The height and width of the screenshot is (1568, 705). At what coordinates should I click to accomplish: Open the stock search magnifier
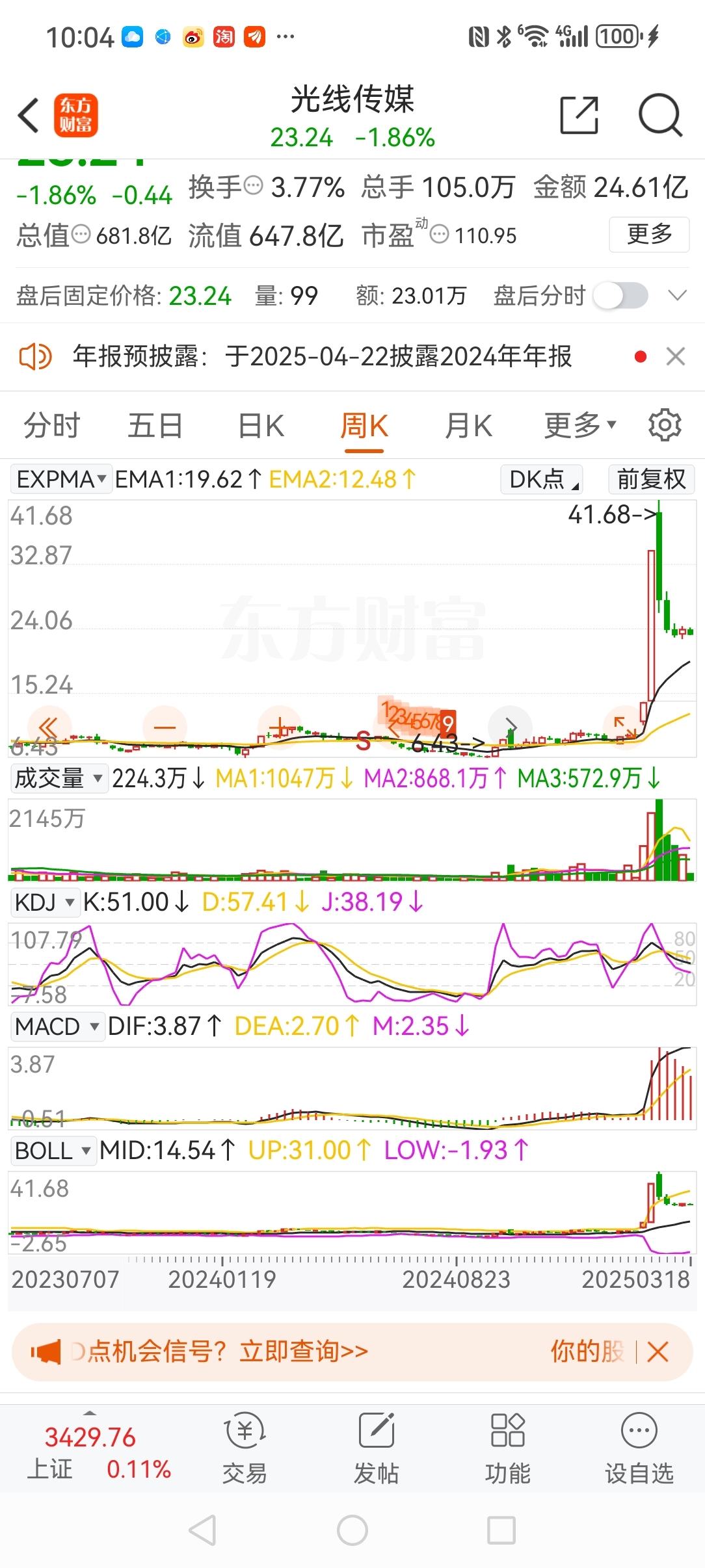pos(659,116)
